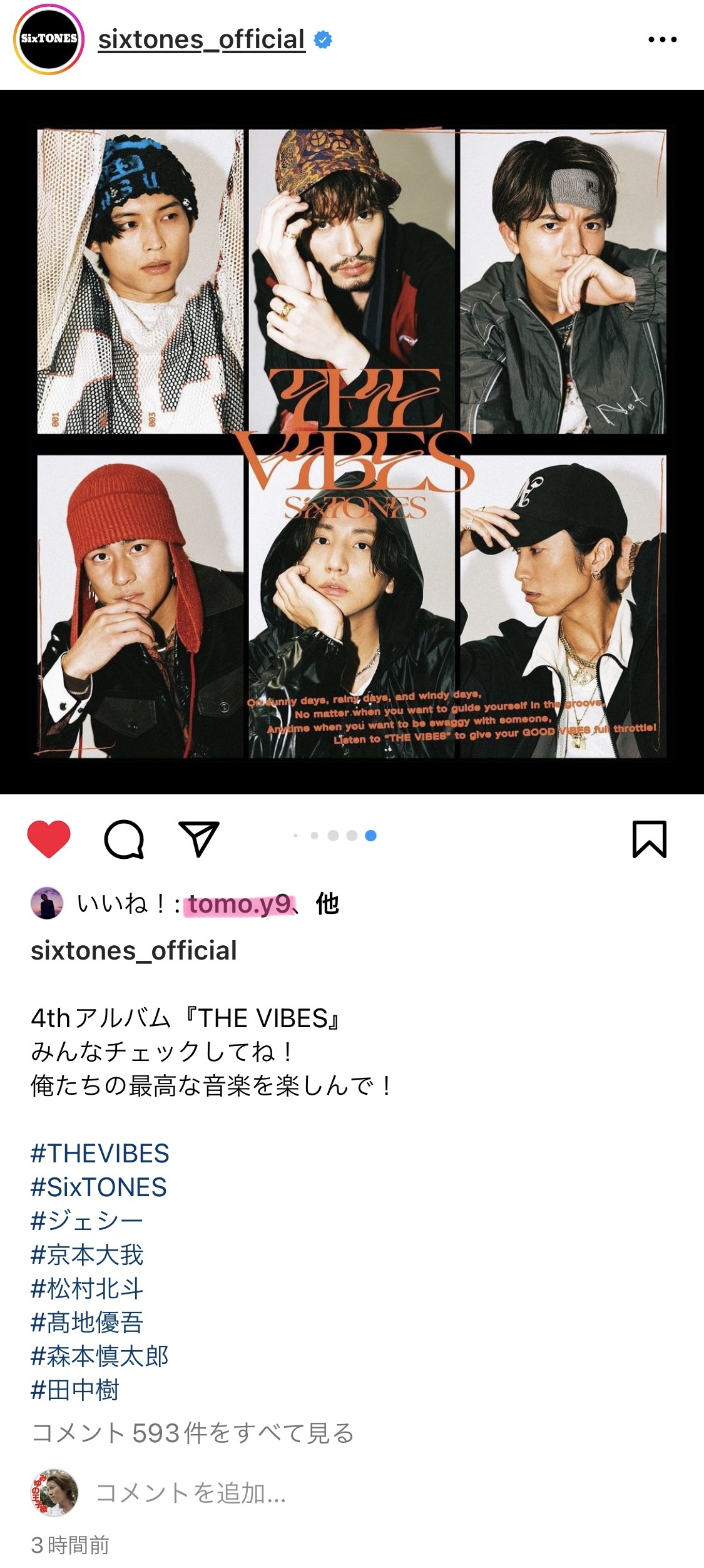Open the #田中樹 hashtag
704x1568 pixels.
click(74, 1390)
